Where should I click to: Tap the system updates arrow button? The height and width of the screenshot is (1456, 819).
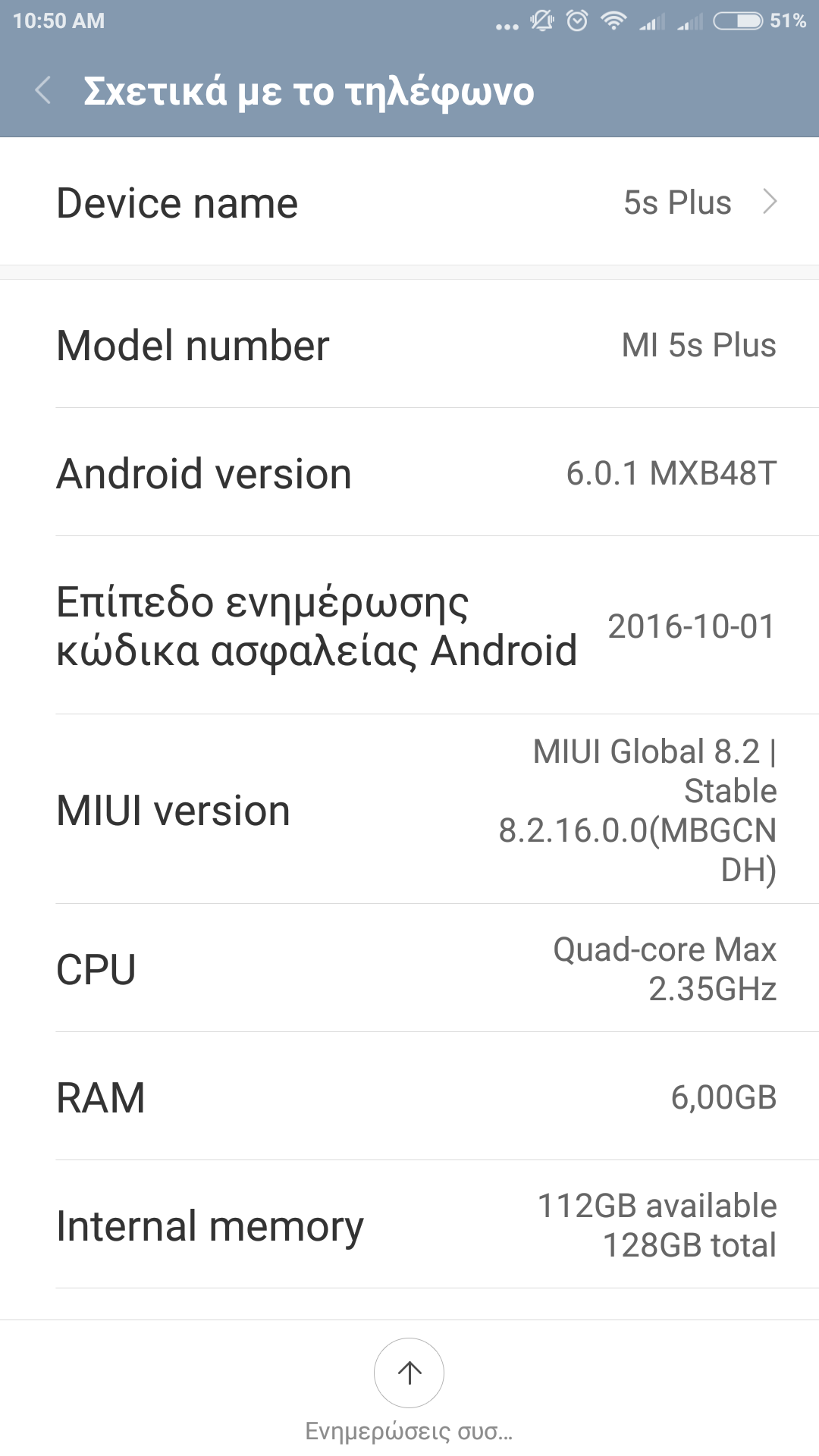409,1373
